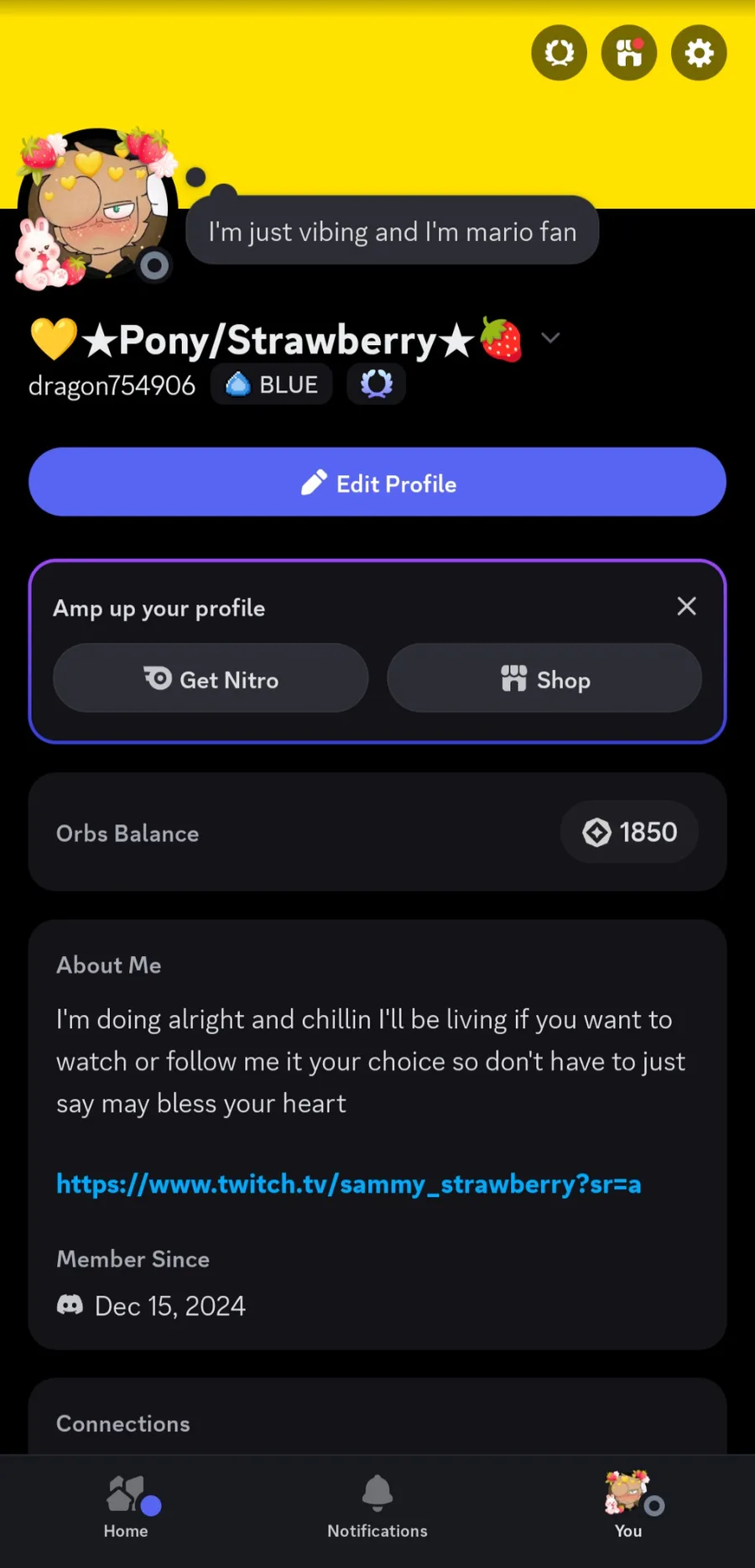
Task: View the Orbs balance of 1850
Action: click(x=629, y=833)
